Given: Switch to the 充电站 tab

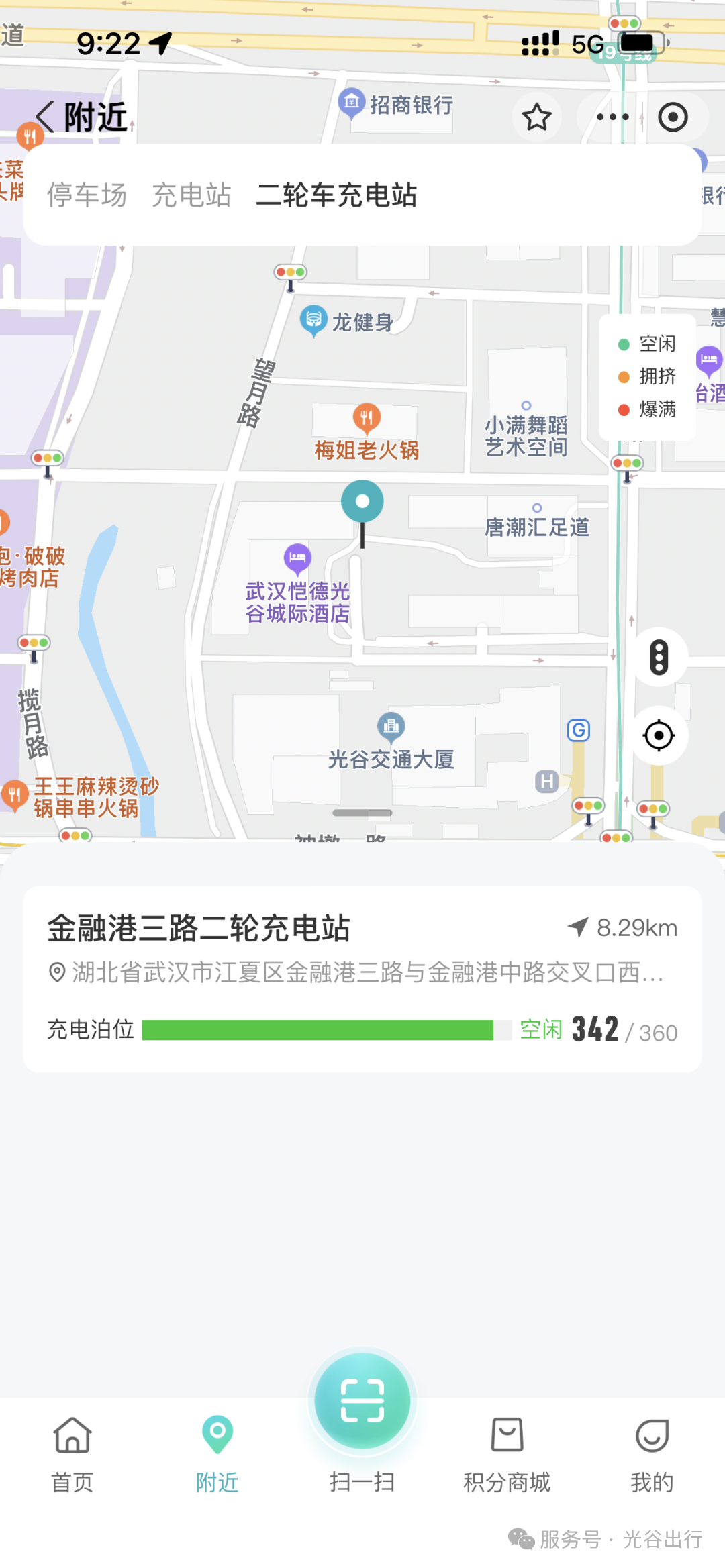Looking at the screenshot, I should click(x=191, y=195).
